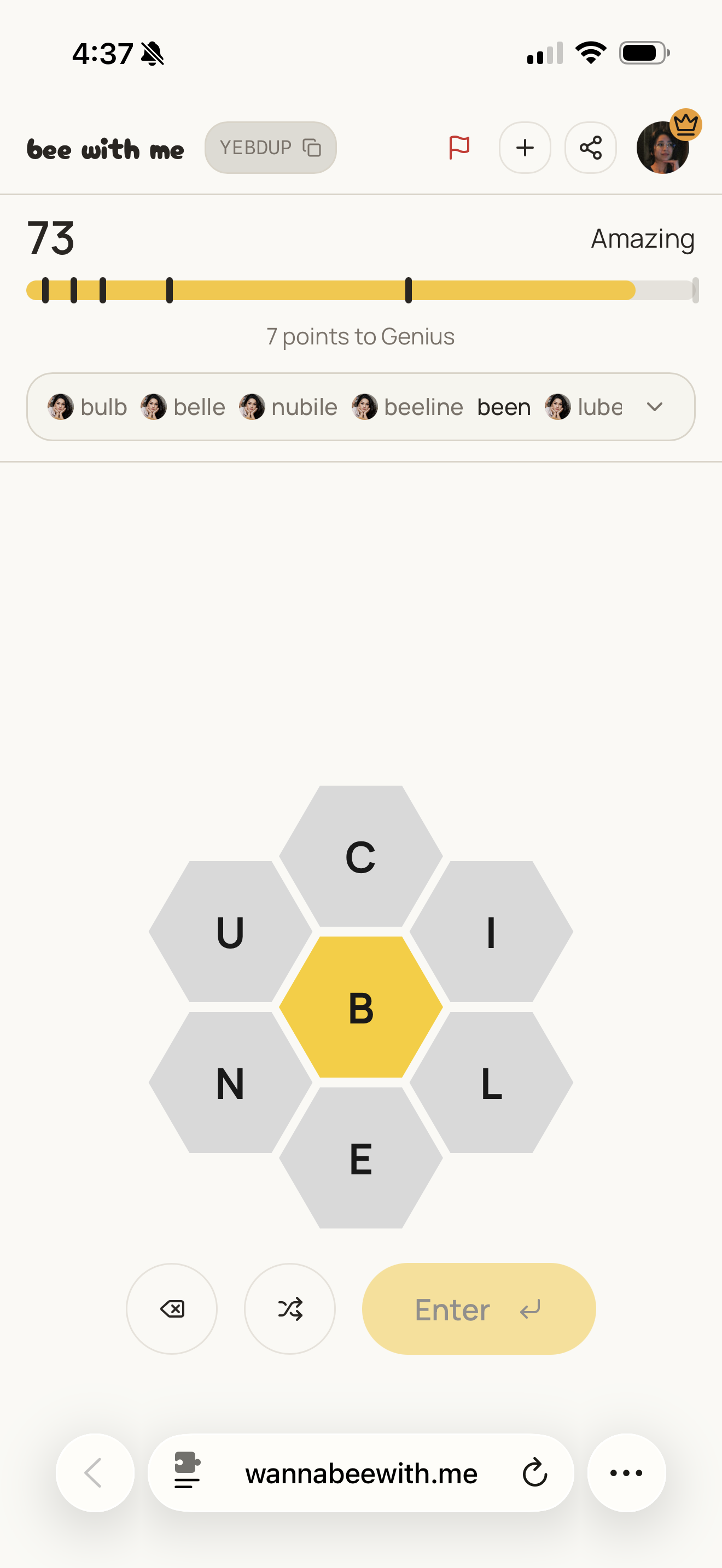This screenshot has height=1568, width=722.
Task: Submit the word with Enter
Action: [x=479, y=1309]
